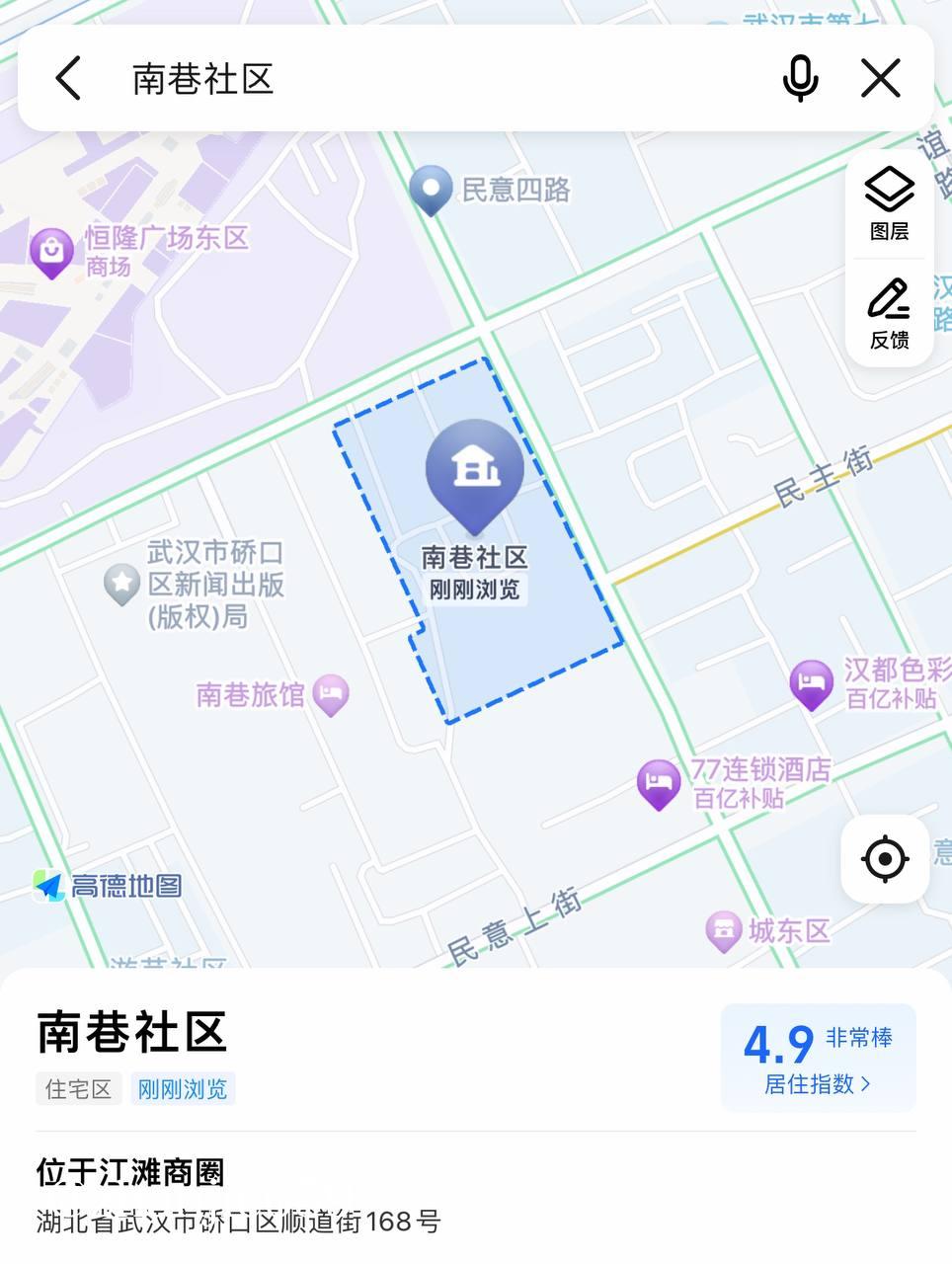Select the 汉都色彩 hotel marker
This screenshot has height=1264, width=952.
click(x=811, y=683)
